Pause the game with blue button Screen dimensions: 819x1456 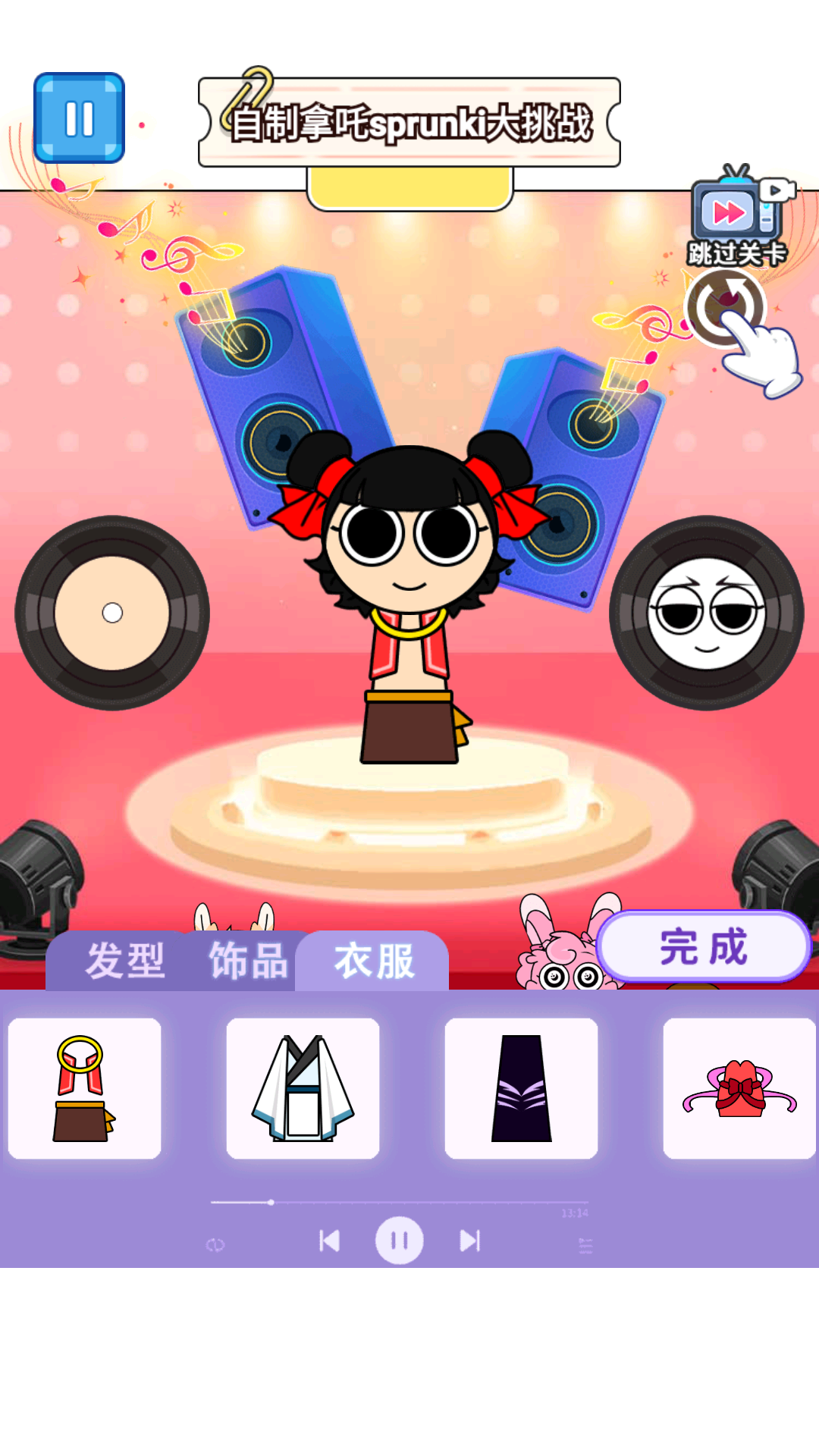79,118
